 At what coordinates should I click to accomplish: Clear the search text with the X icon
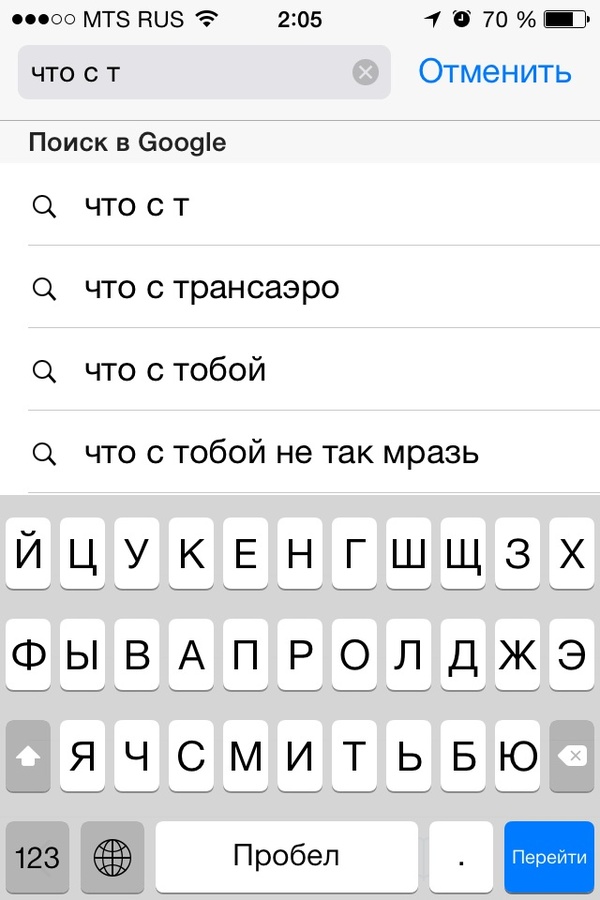pyautogui.click(x=365, y=72)
